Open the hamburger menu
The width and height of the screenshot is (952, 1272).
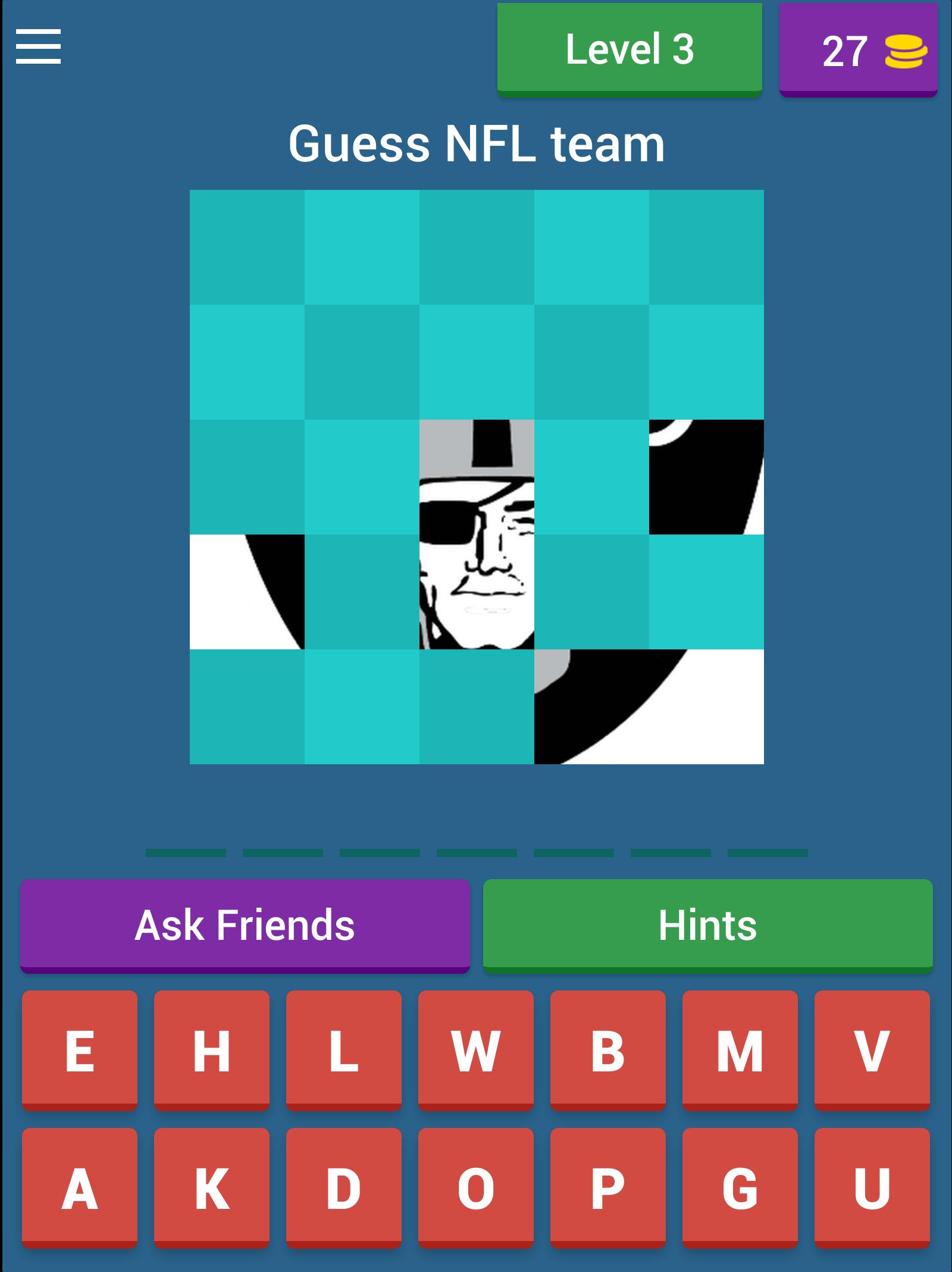tap(38, 47)
